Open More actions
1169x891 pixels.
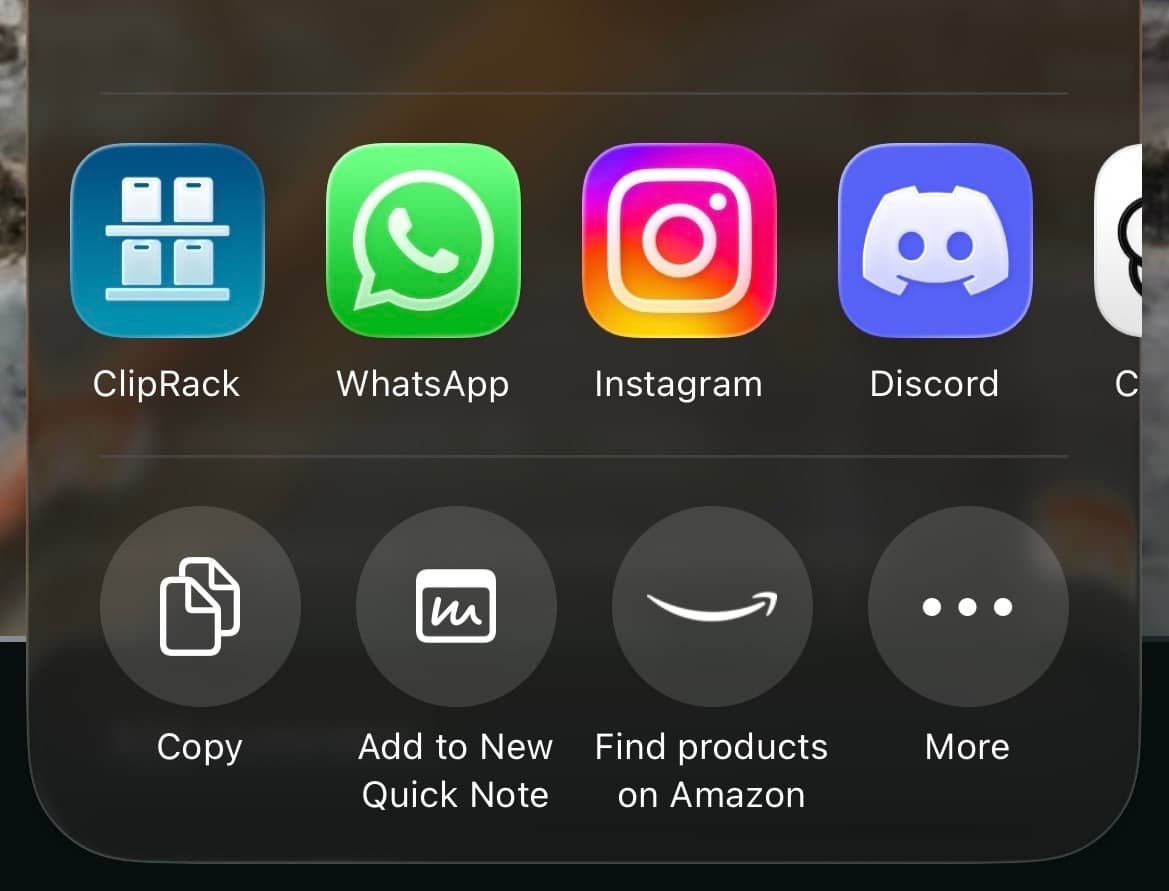click(967, 606)
